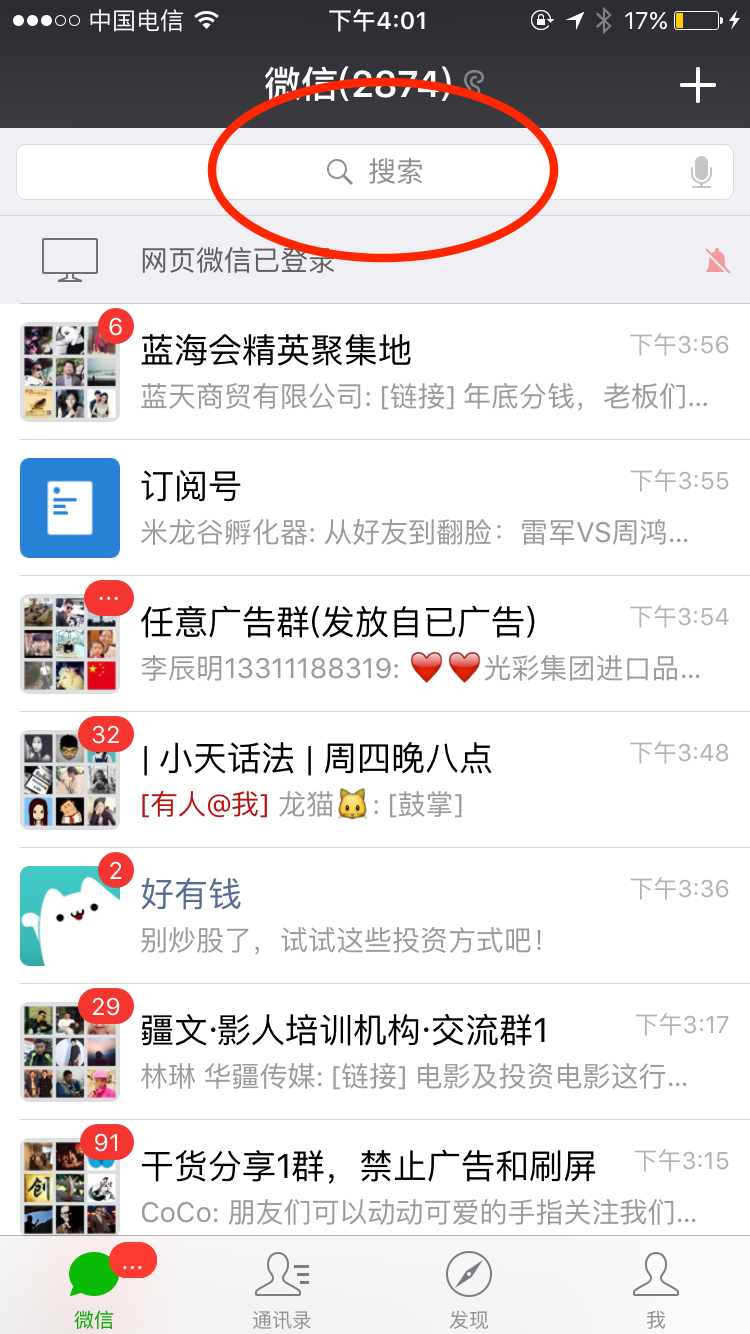Image resolution: width=750 pixels, height=1334 pixels.
Task: Switch to the 发现 tab
Action: [x=468, y=1288]
